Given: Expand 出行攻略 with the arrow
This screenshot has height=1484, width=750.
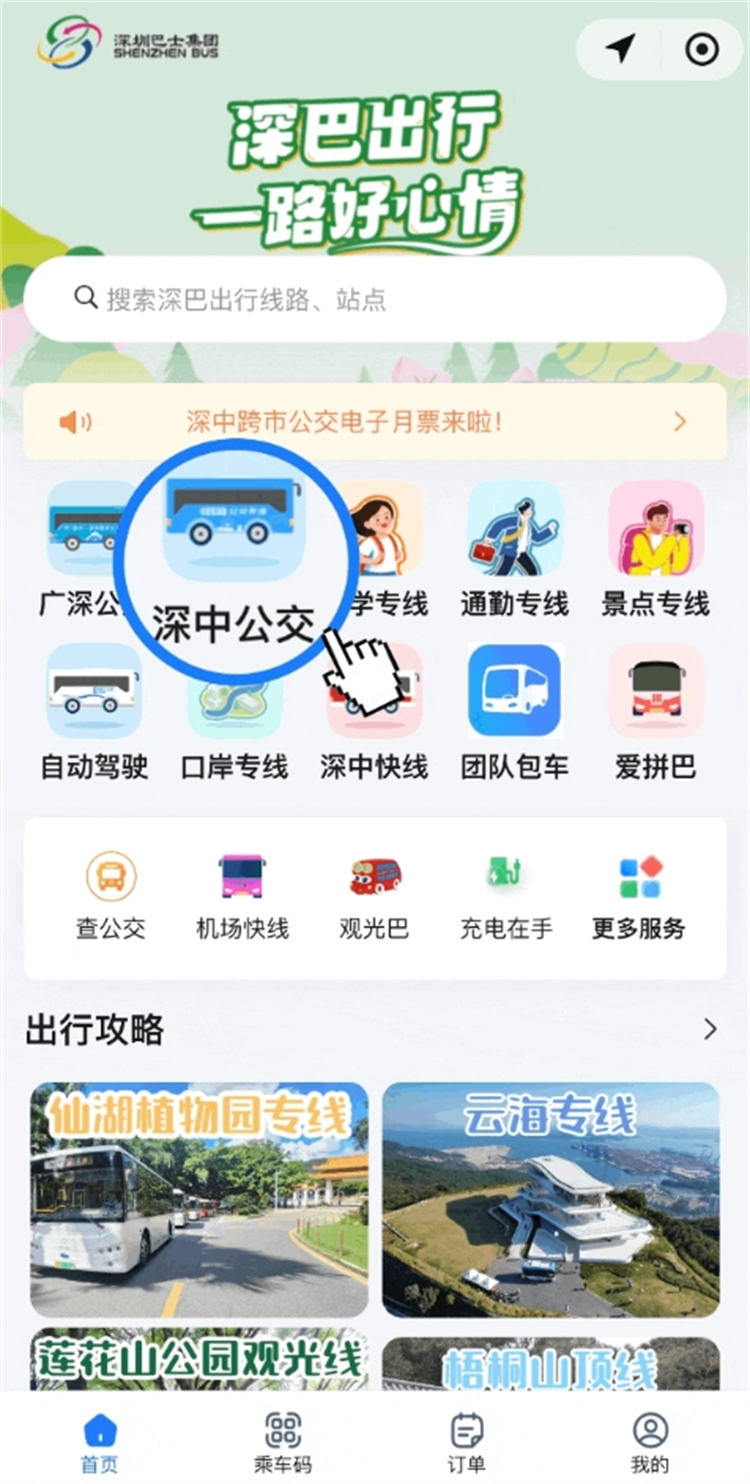Looking at the screenshot, I should pos(710,1029).
